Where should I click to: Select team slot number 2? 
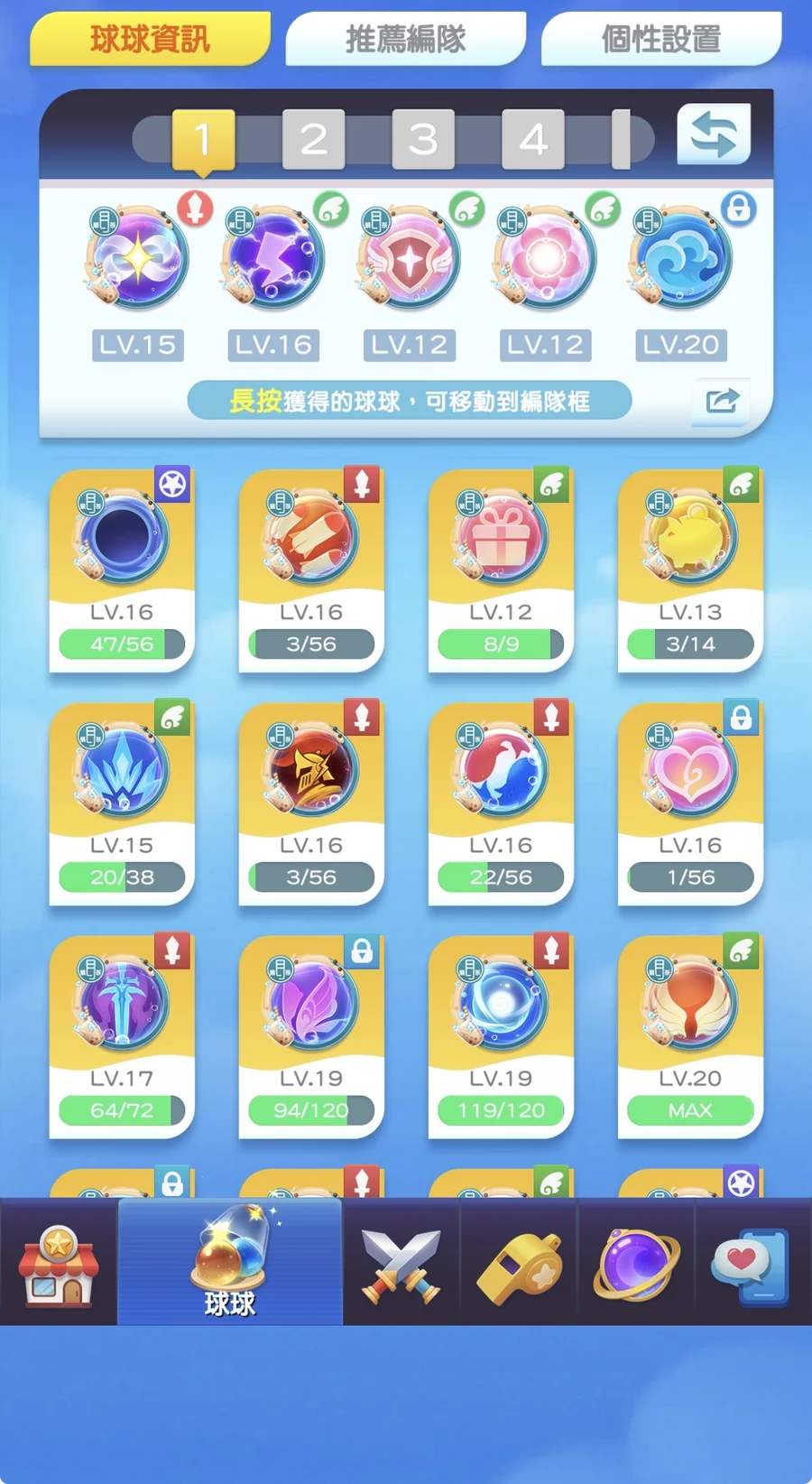click(313, 139)
